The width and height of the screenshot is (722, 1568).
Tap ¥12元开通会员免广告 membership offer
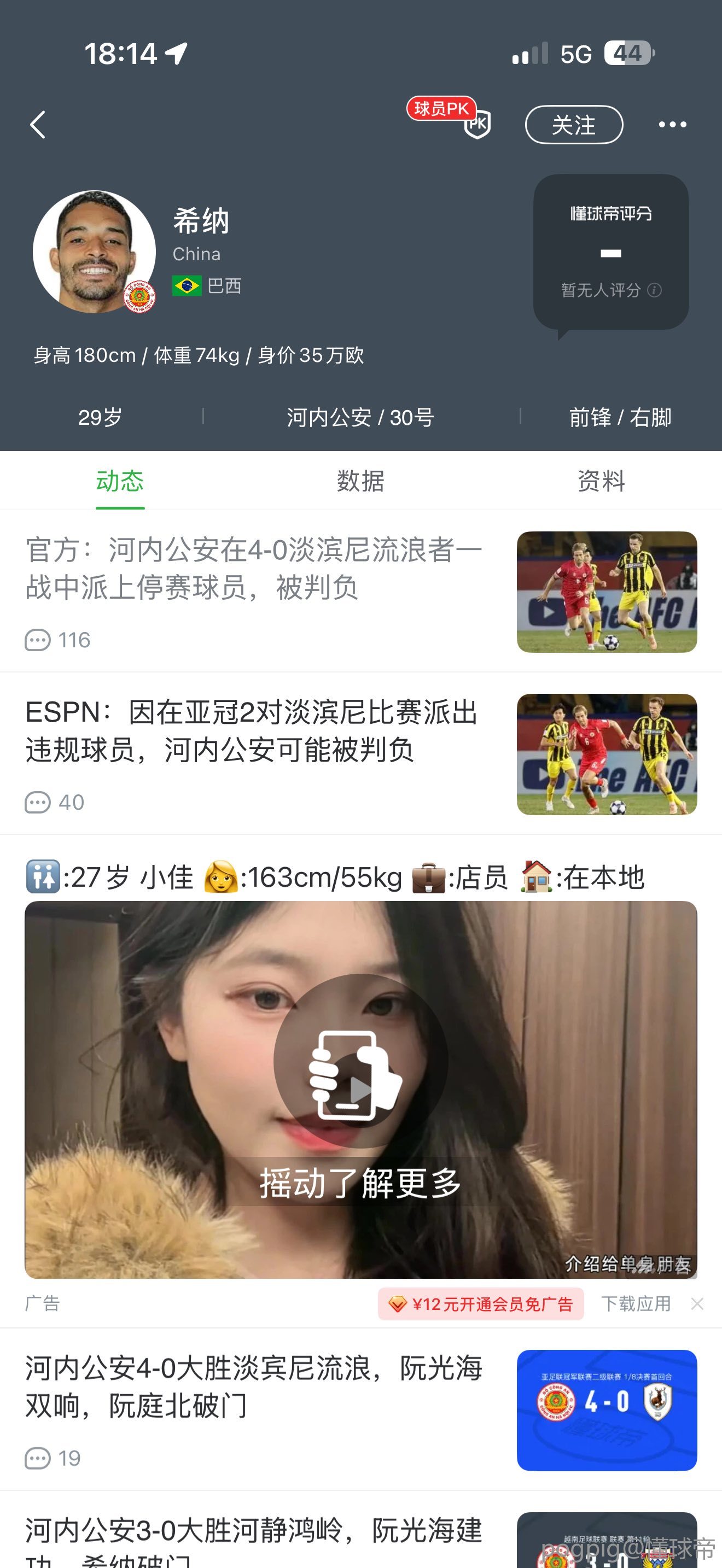(x=481, y=1304)
